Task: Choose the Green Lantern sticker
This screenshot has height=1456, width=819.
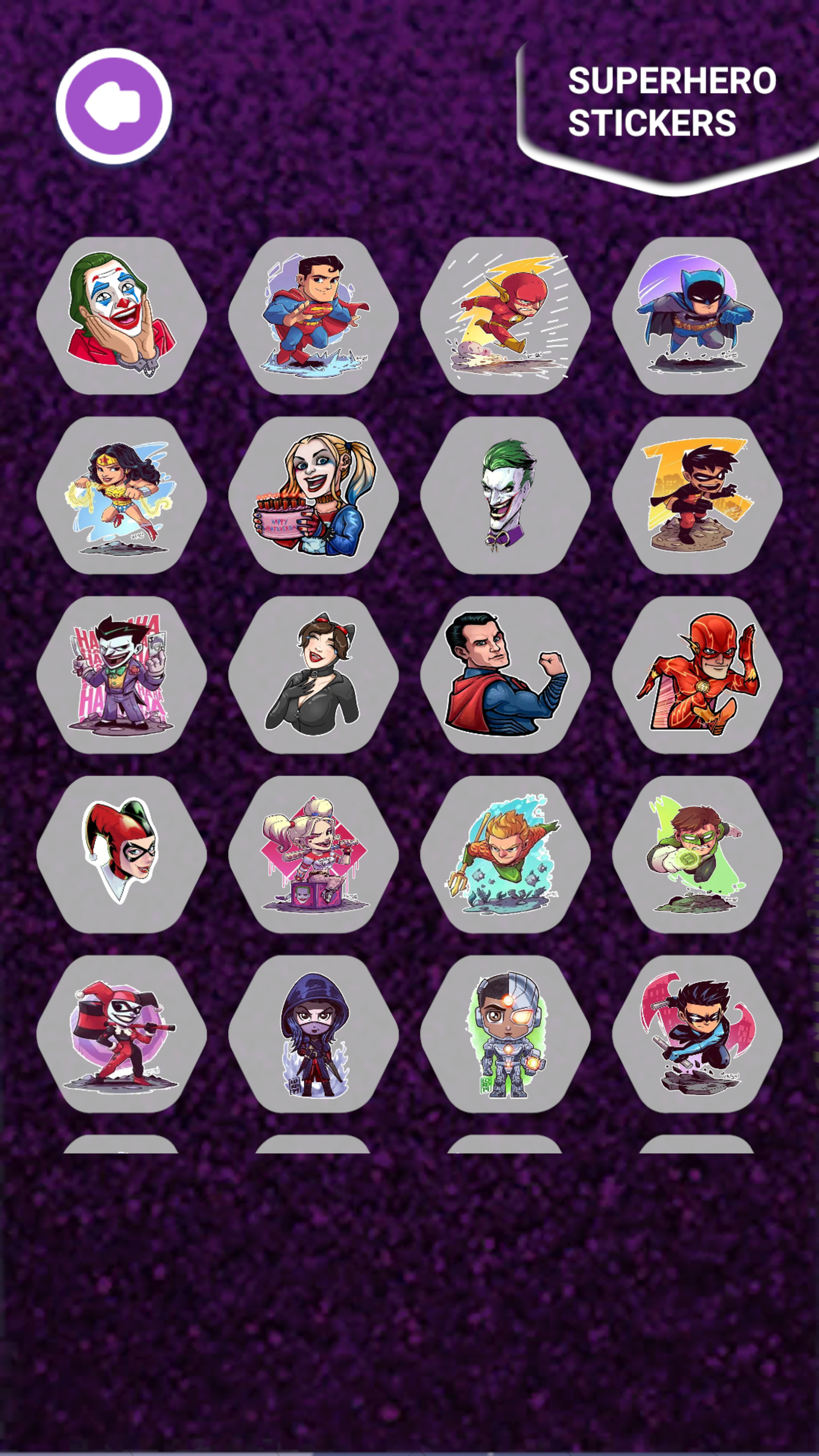Action: coord(697,855)
